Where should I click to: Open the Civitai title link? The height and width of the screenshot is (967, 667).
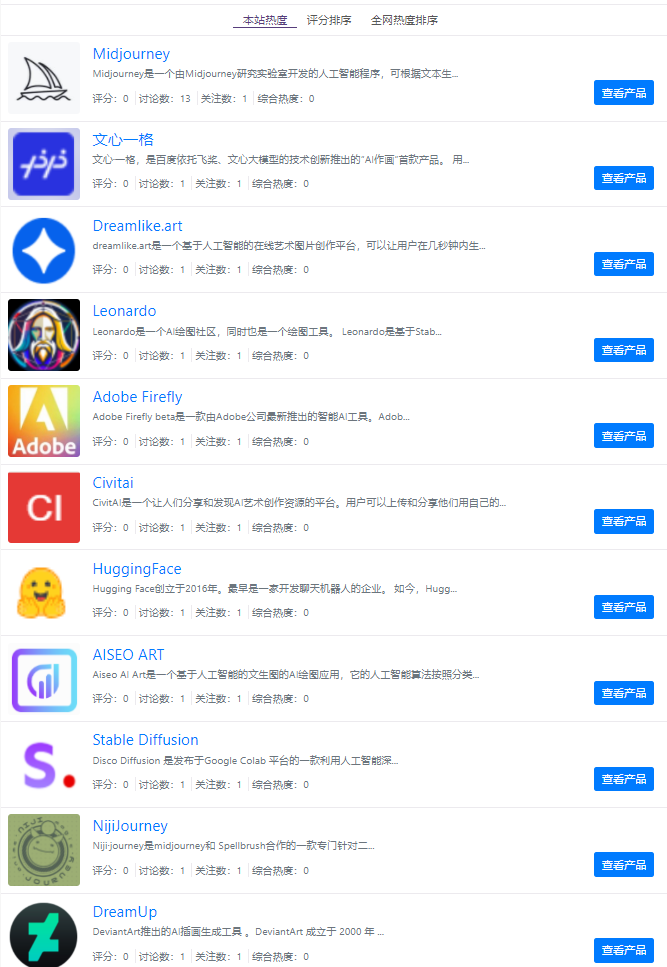[113, 483]
